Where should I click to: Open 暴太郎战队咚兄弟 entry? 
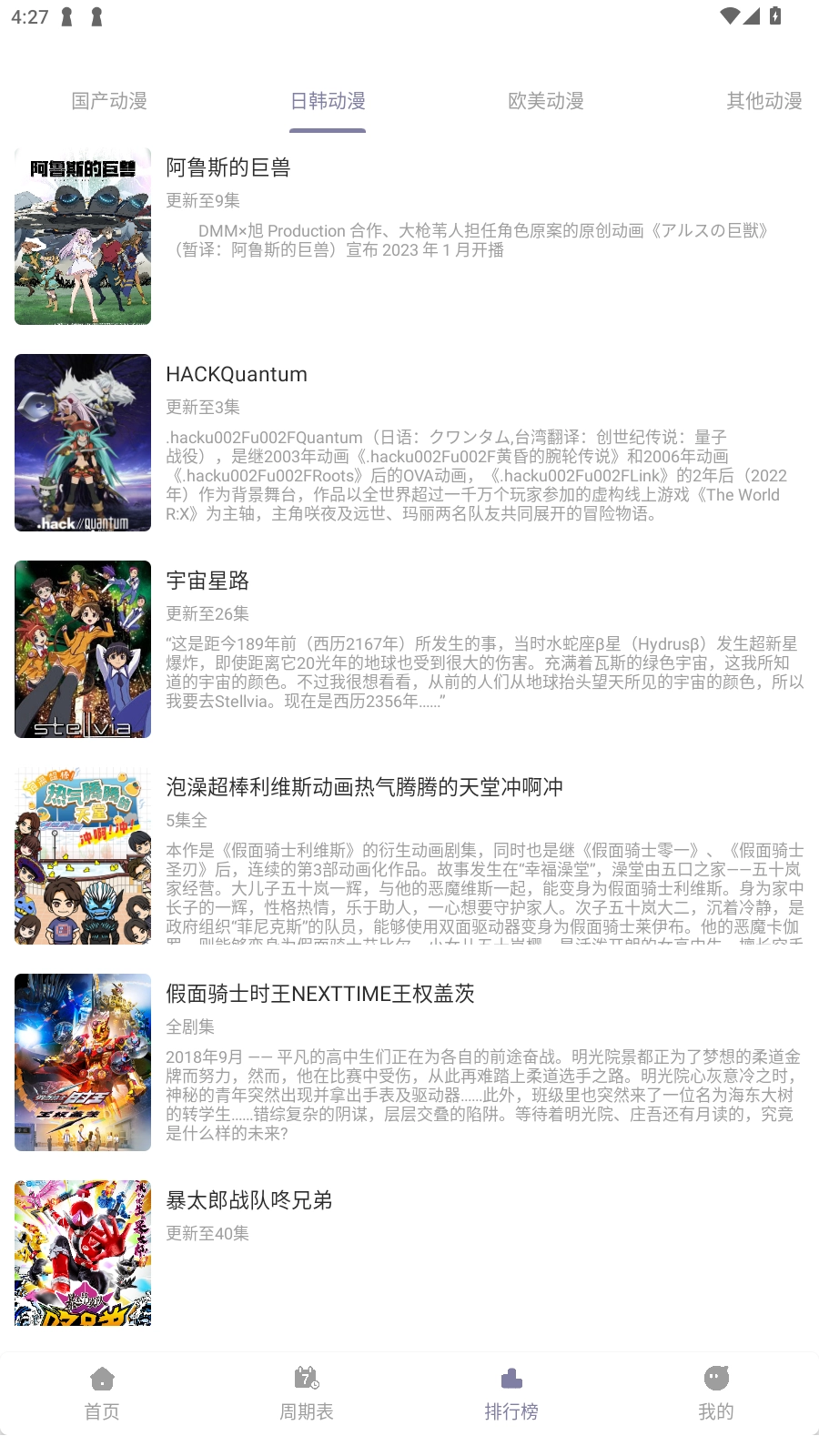click(x=248, y=1201)
